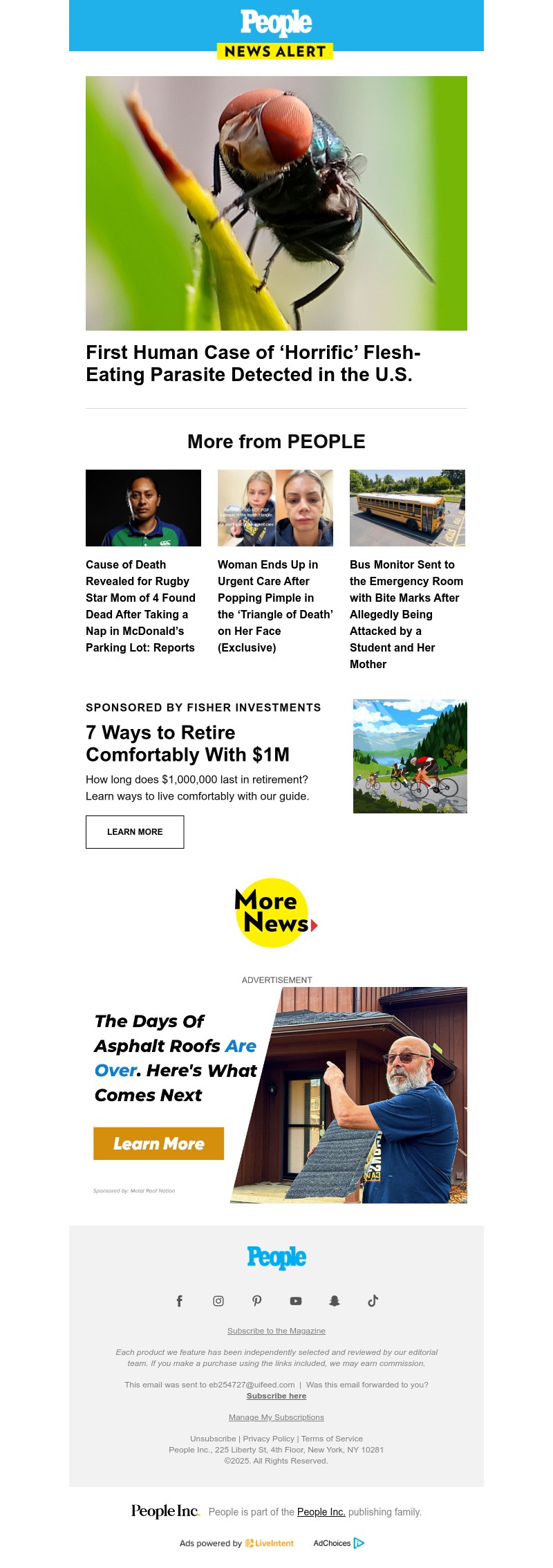The width and height of the screenshot is (553, 1568).
Task: Tap the Learn More button for Fisher Investments
Action: [135, 832]
